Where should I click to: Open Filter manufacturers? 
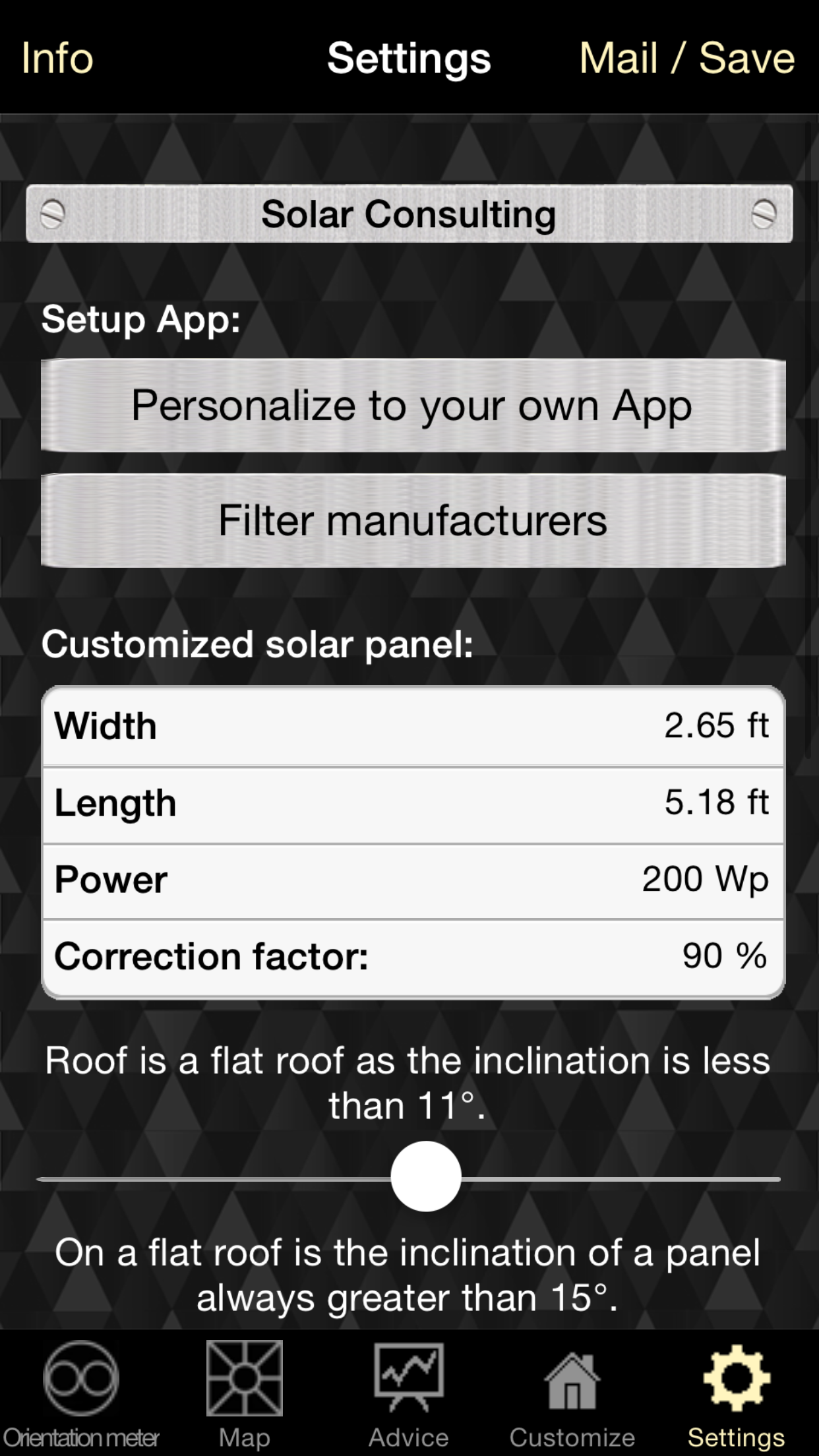click(x=413, y=520)
